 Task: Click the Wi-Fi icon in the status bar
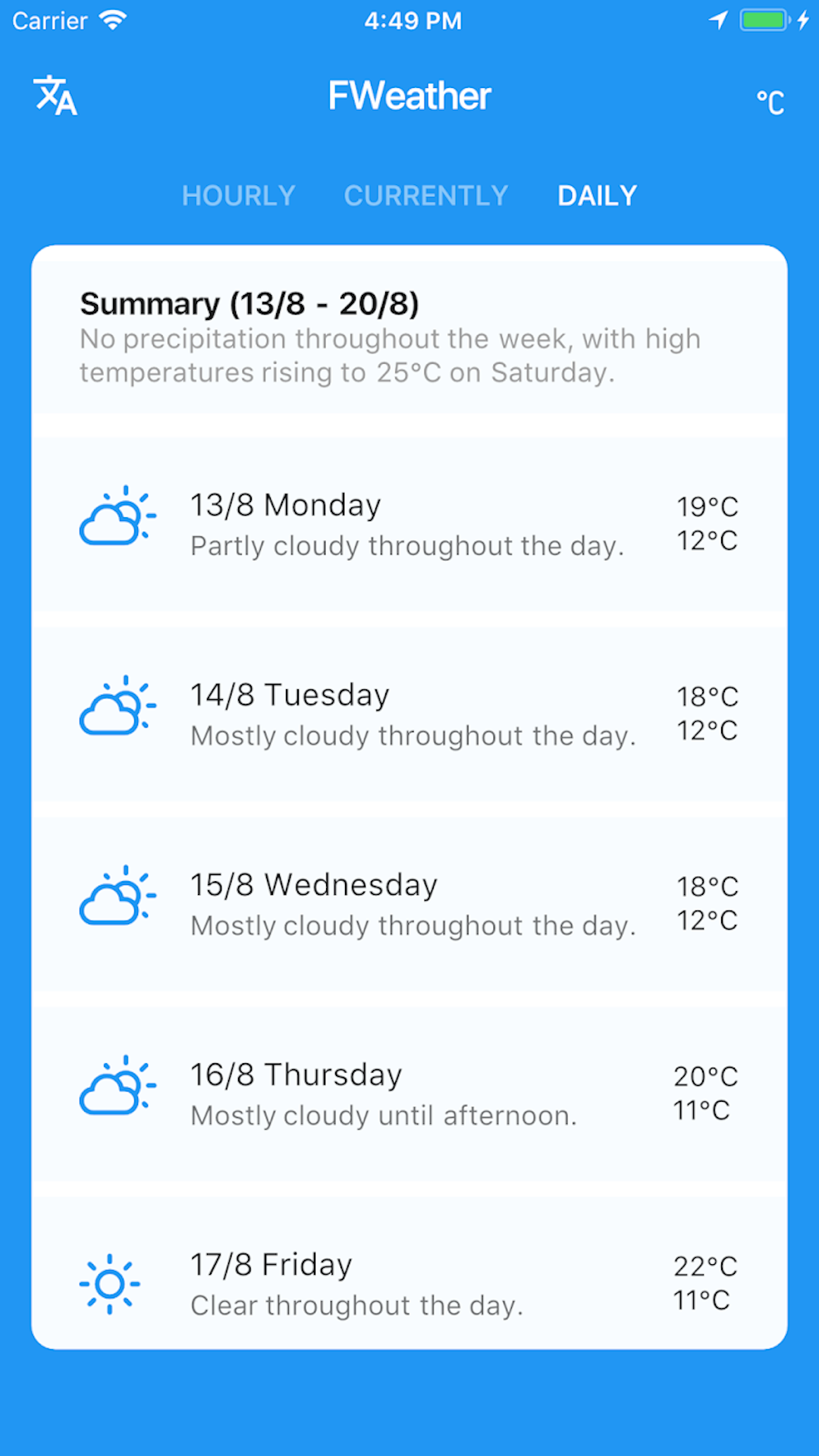(x=112, y=20)
